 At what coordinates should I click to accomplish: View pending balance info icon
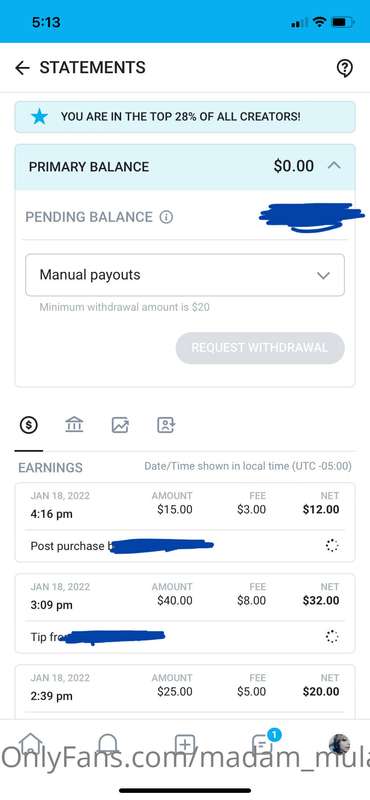[166, 217]
